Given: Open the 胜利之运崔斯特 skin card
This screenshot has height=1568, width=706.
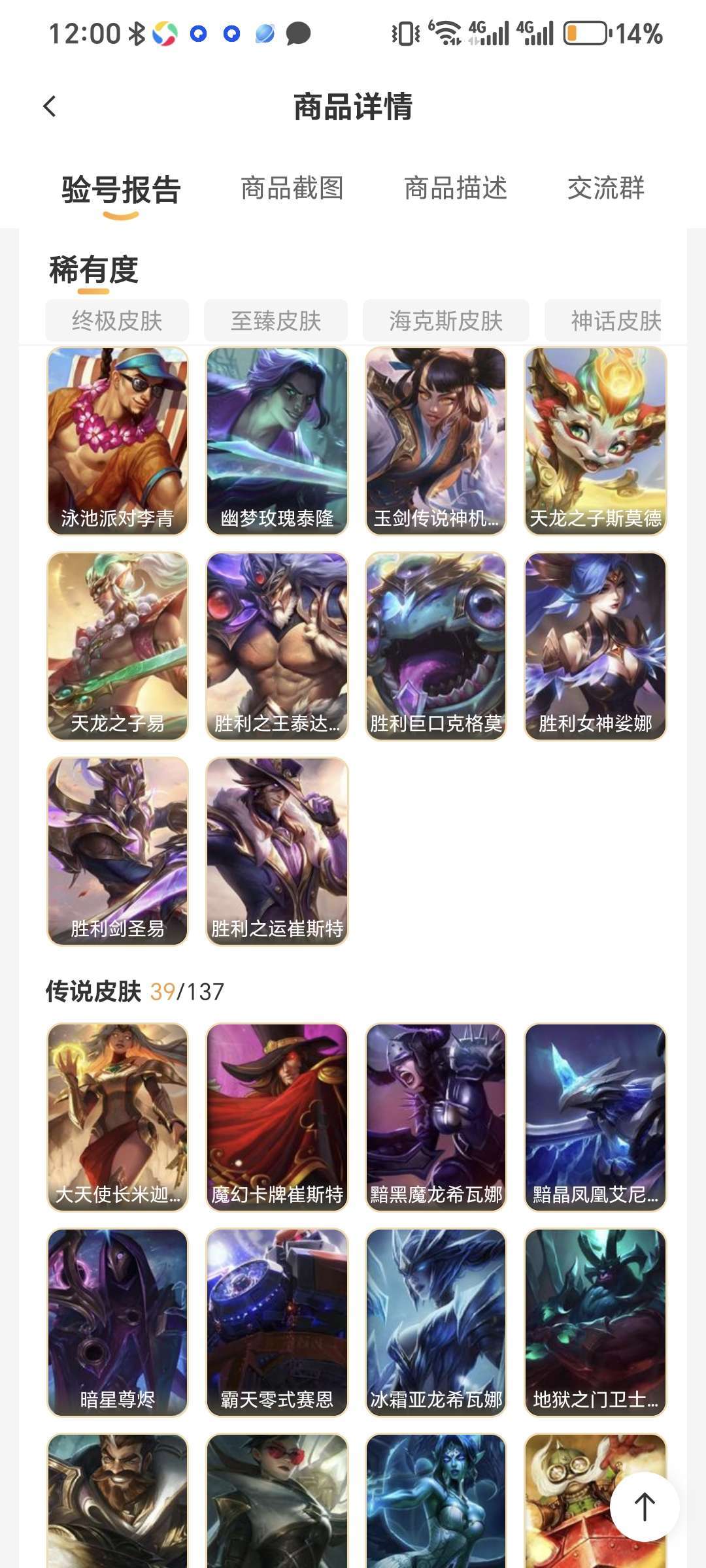Looking at the screenshot, I should (x=277, y=851).
